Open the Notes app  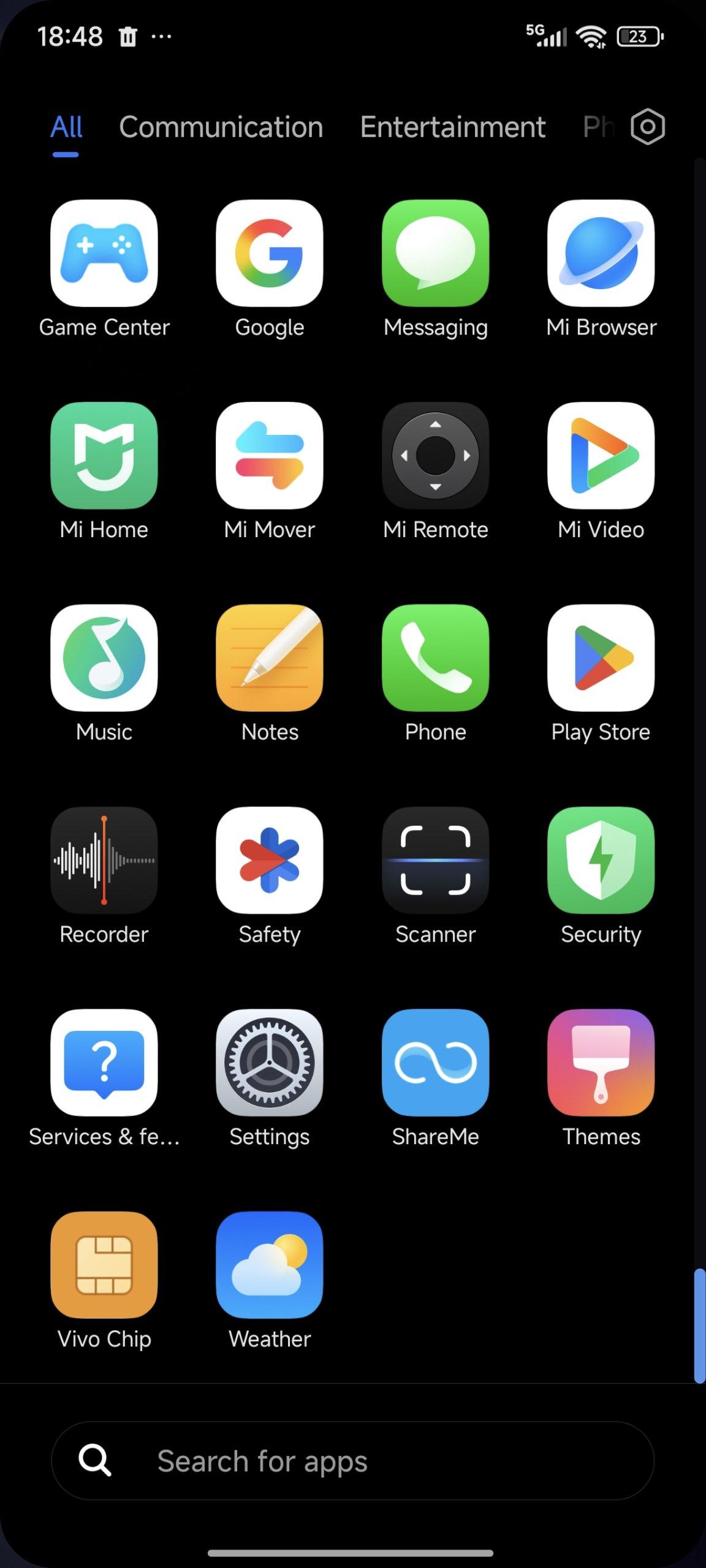coord(270,657)
